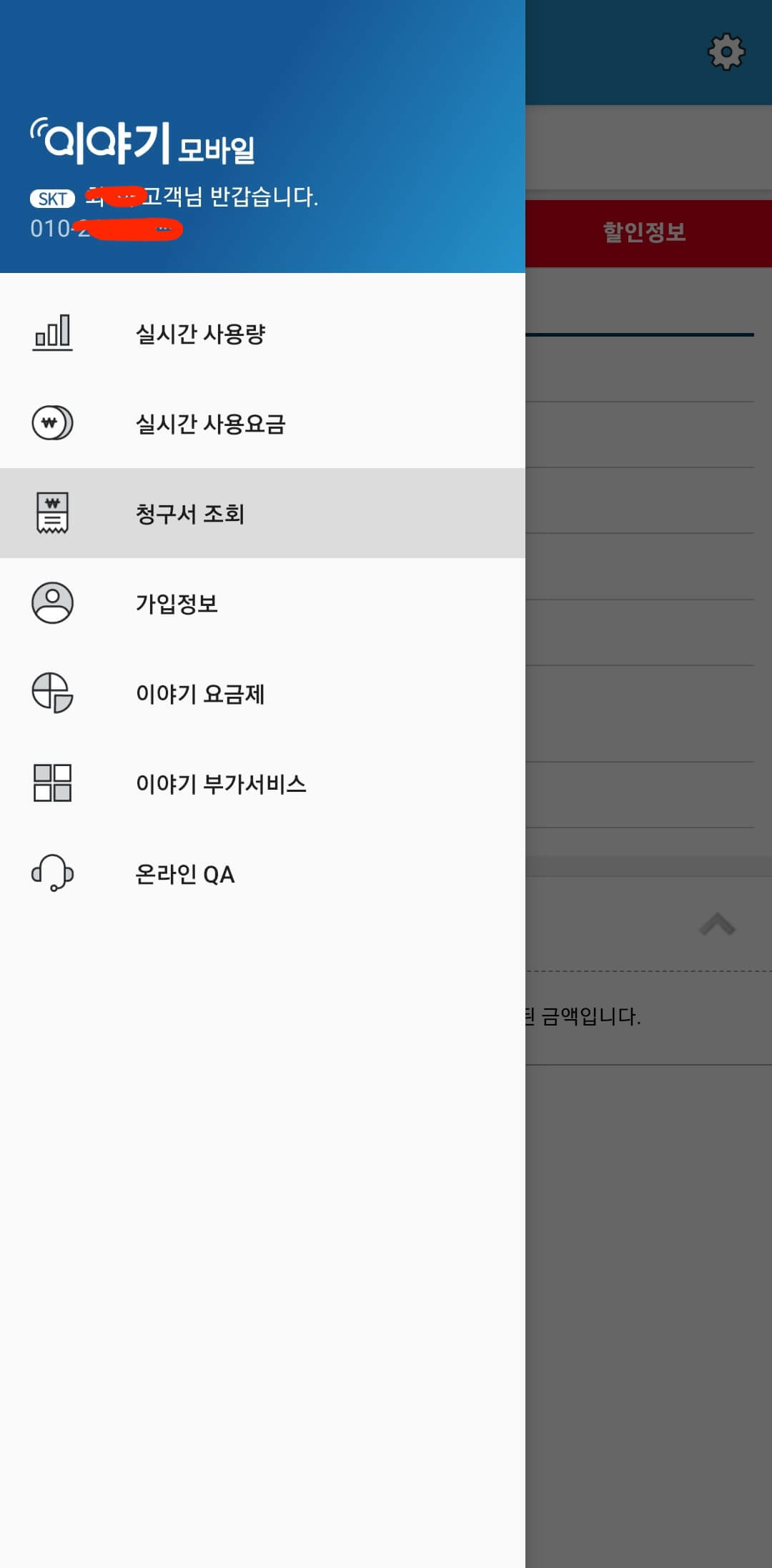Select the bar chart icon beside 실시간 사용량

(x=52, y=334)
